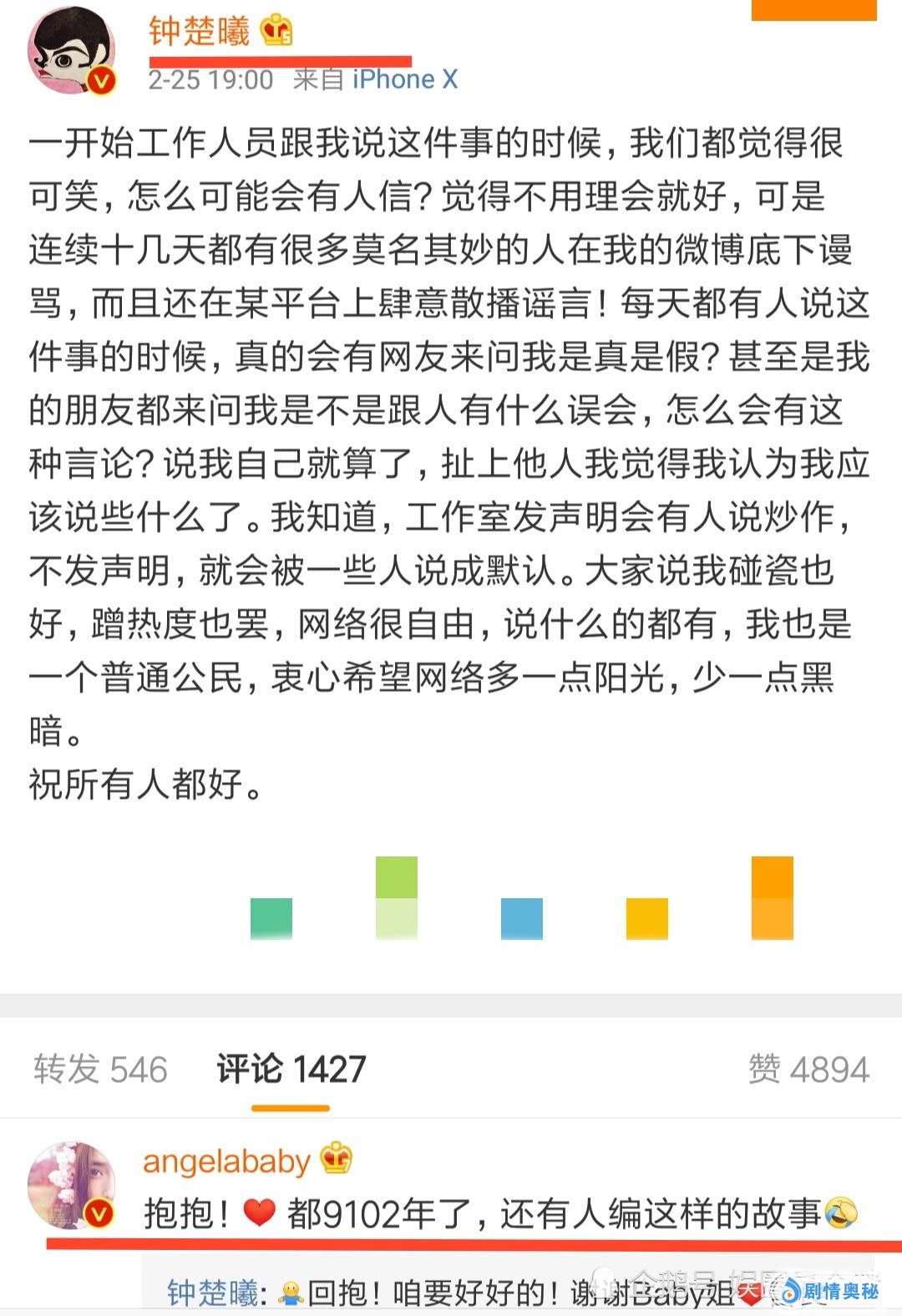This screenshot has width=902, height=1316.
Task: Open 钟楚曦's profile avatar
Action: [72, 51]
